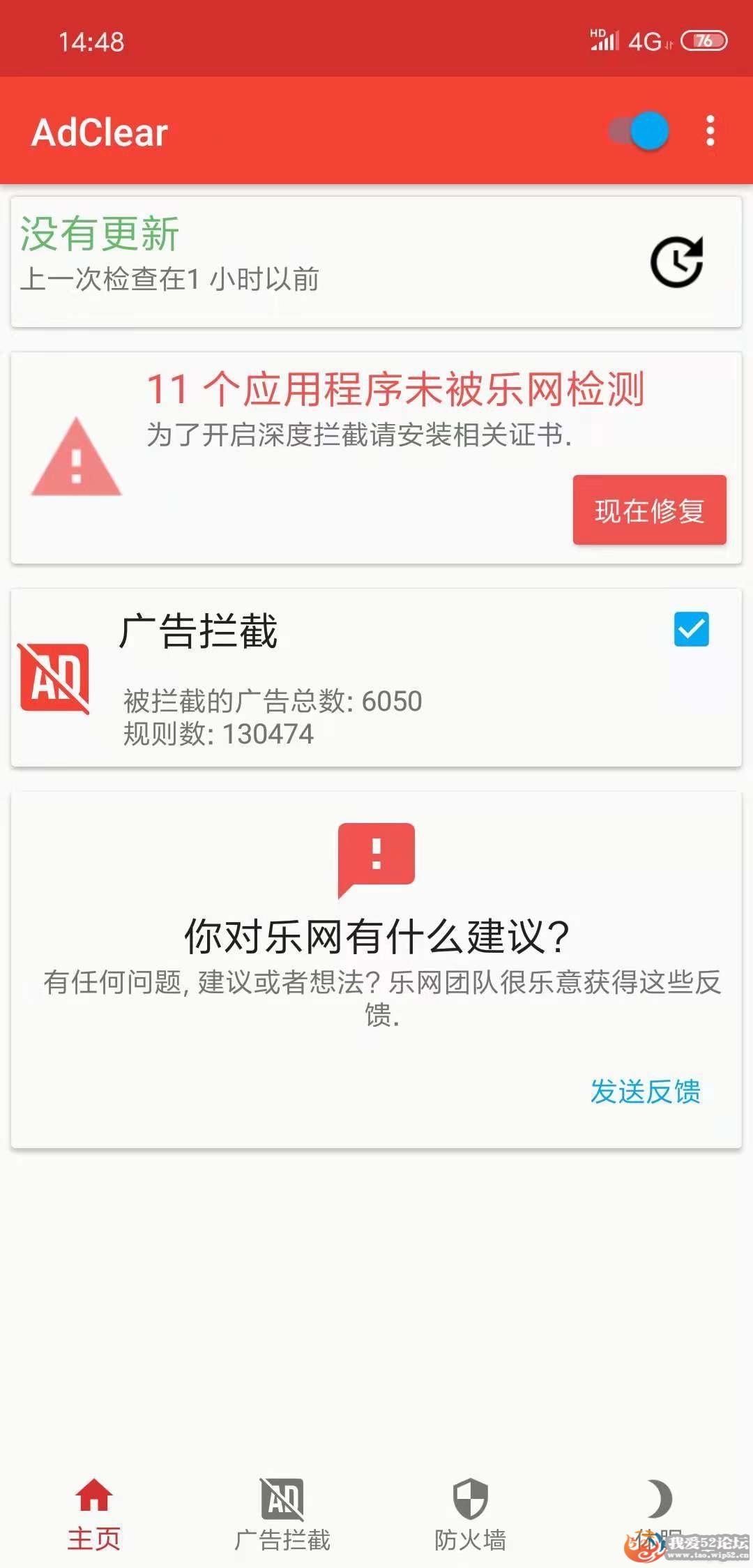This screenshot has width=753, height=1568.
Task: Switch to the 广告拦截 bottom tab
Action: pyautogui.click(x=282, y=1512)
